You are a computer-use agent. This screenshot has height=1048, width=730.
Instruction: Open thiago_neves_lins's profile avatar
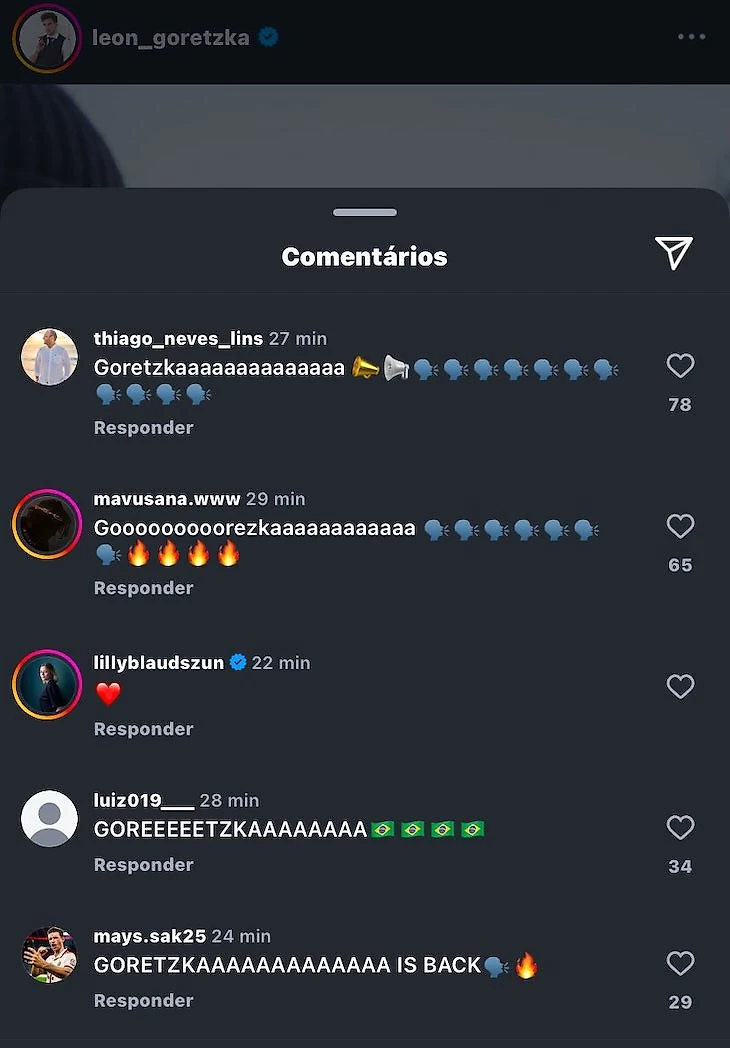click(49, 357)
